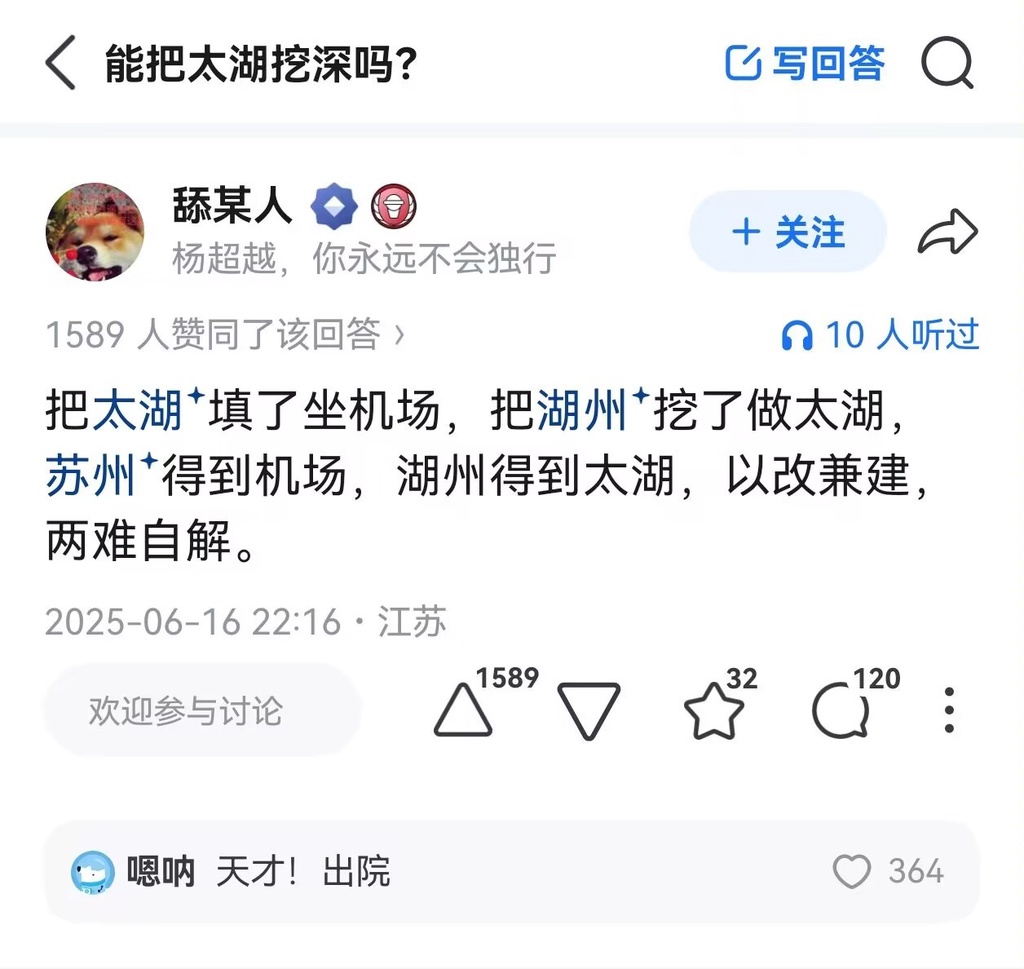This screenshot has width=1024, height=969.
Task: Tap the 欢迎参与讨论 comment field
Action: tap(200, 711)
